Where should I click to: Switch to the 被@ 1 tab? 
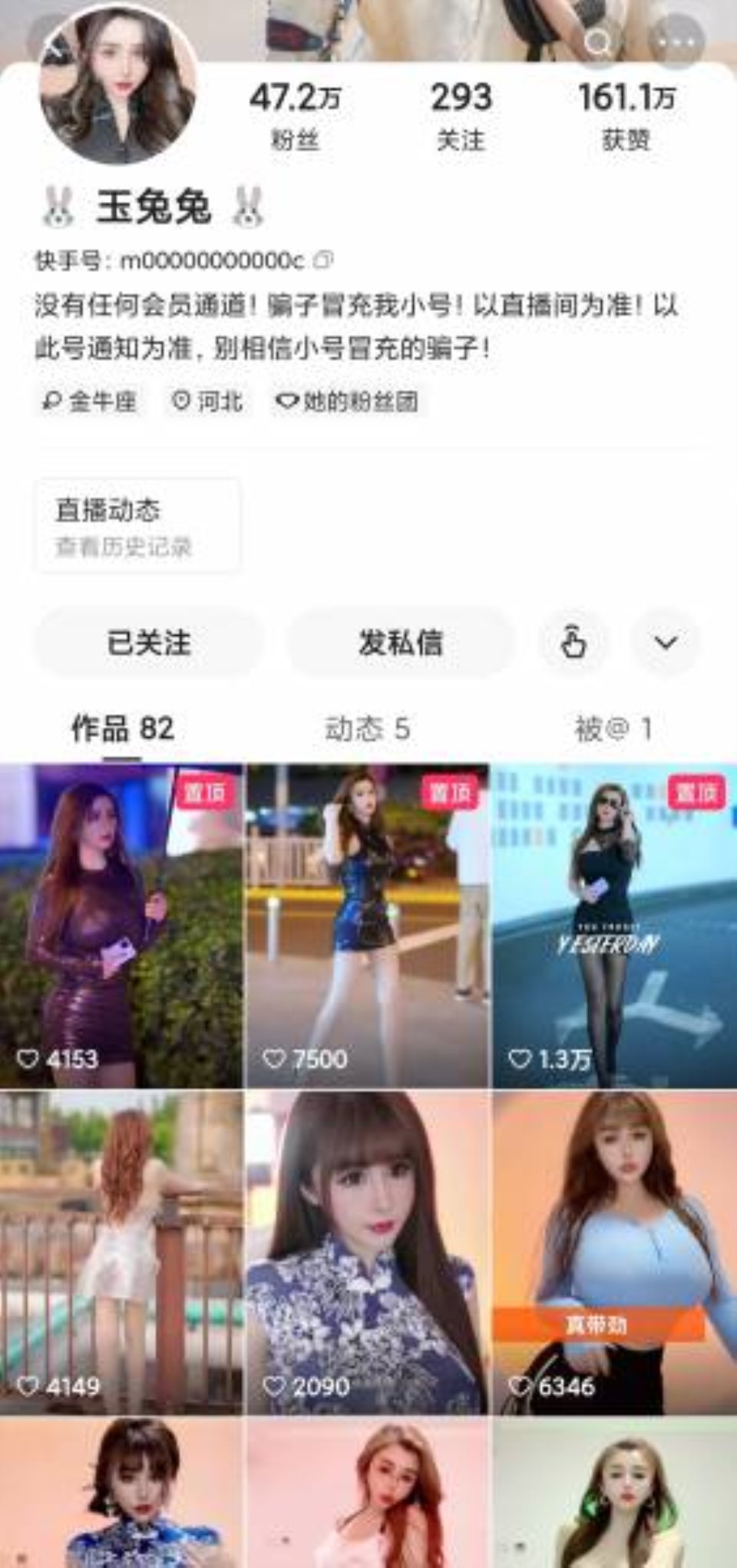(x=613, y=728)
